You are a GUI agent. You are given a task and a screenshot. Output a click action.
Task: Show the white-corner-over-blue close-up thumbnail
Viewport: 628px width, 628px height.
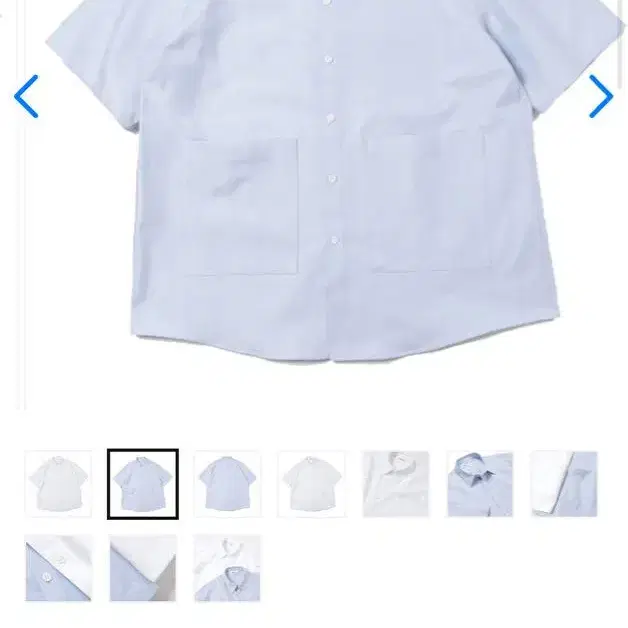143,568
